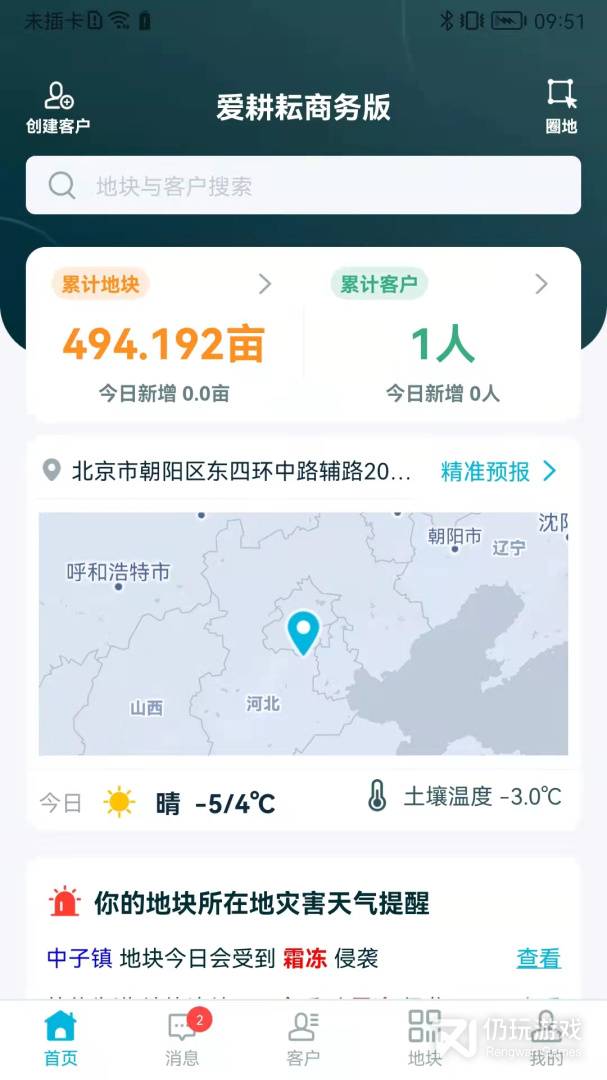Switch to the 地块 tab
Viewport: 607px width, 1080px height.
coord(424,1039)
